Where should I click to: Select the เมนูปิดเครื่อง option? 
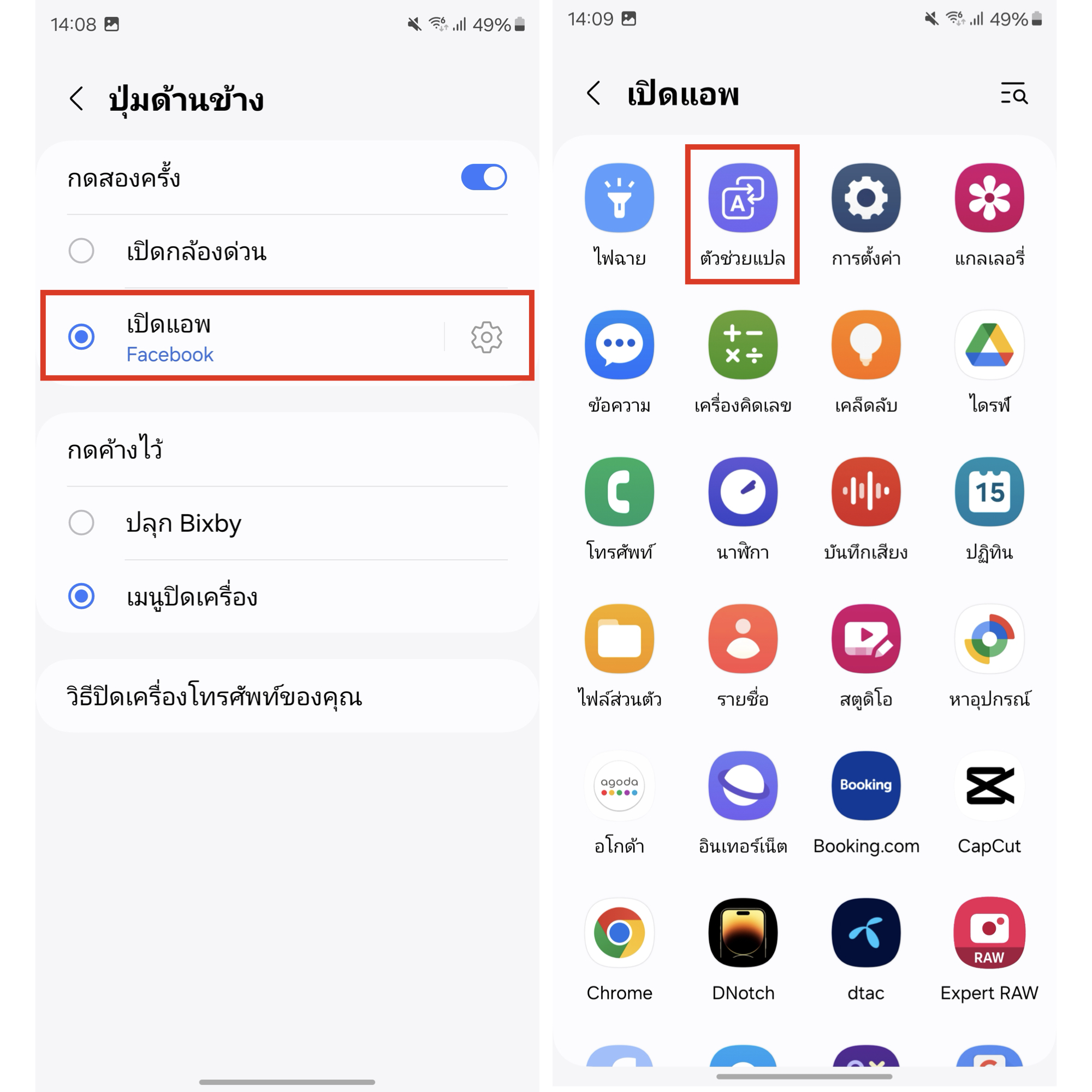(x=81, y=596)
